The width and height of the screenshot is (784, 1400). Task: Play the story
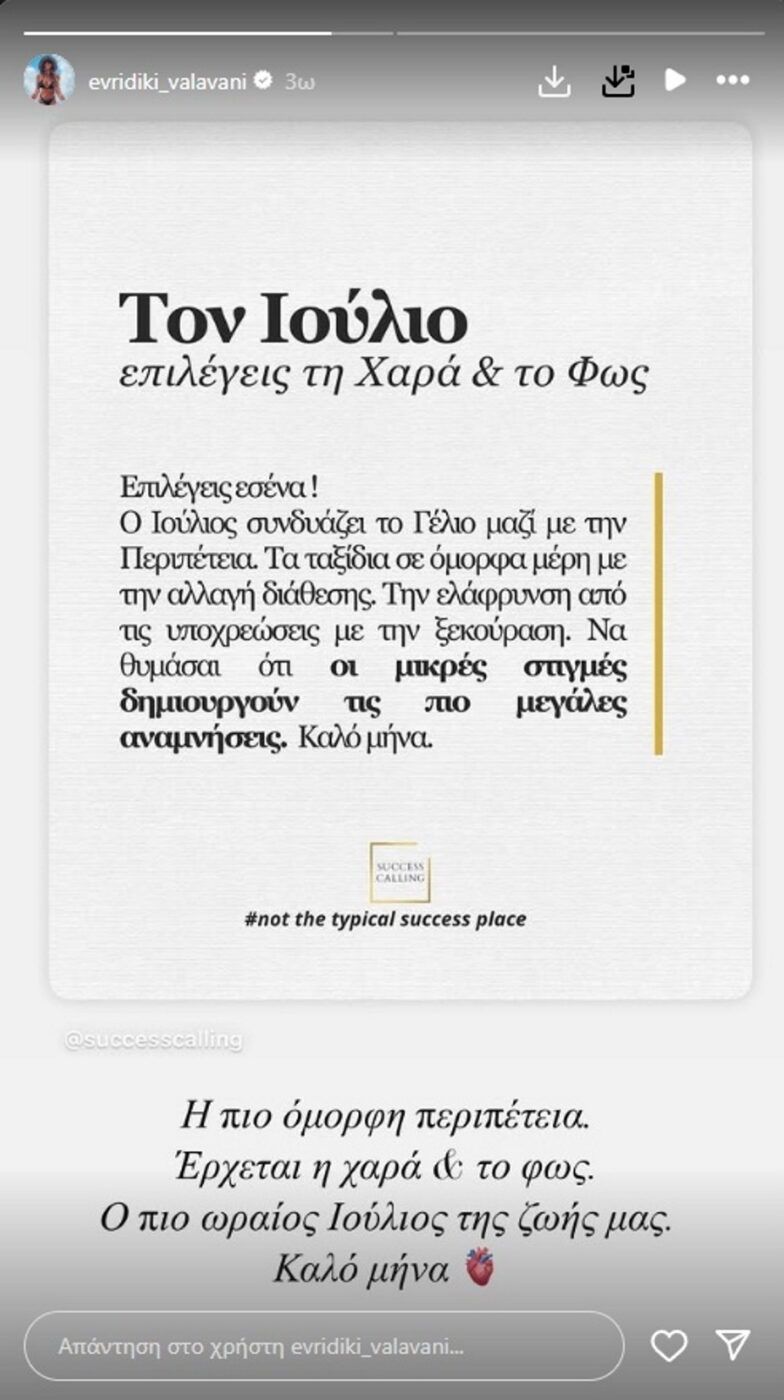coord(676,80)
